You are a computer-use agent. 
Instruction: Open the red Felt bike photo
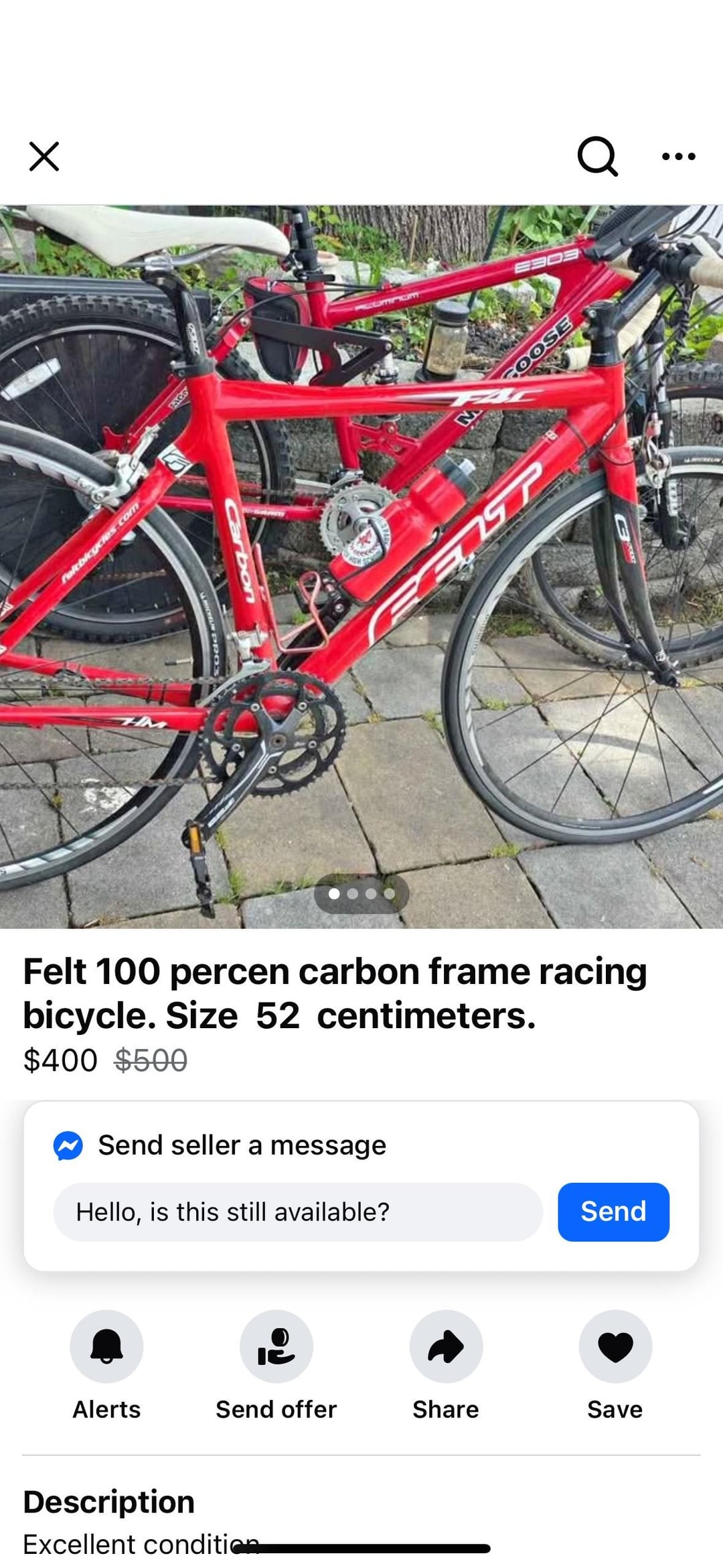tap(361, 567)
